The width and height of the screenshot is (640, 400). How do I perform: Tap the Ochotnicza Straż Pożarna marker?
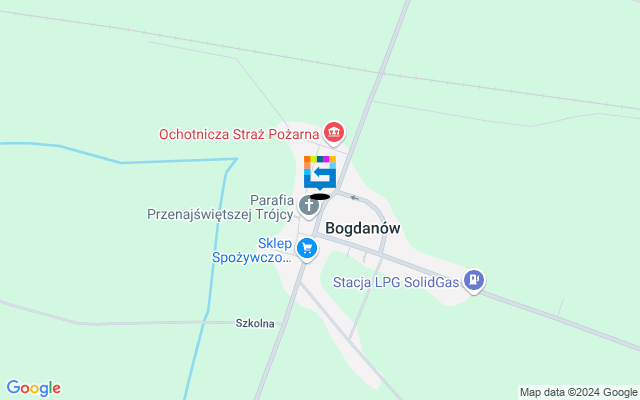(333, 132)
